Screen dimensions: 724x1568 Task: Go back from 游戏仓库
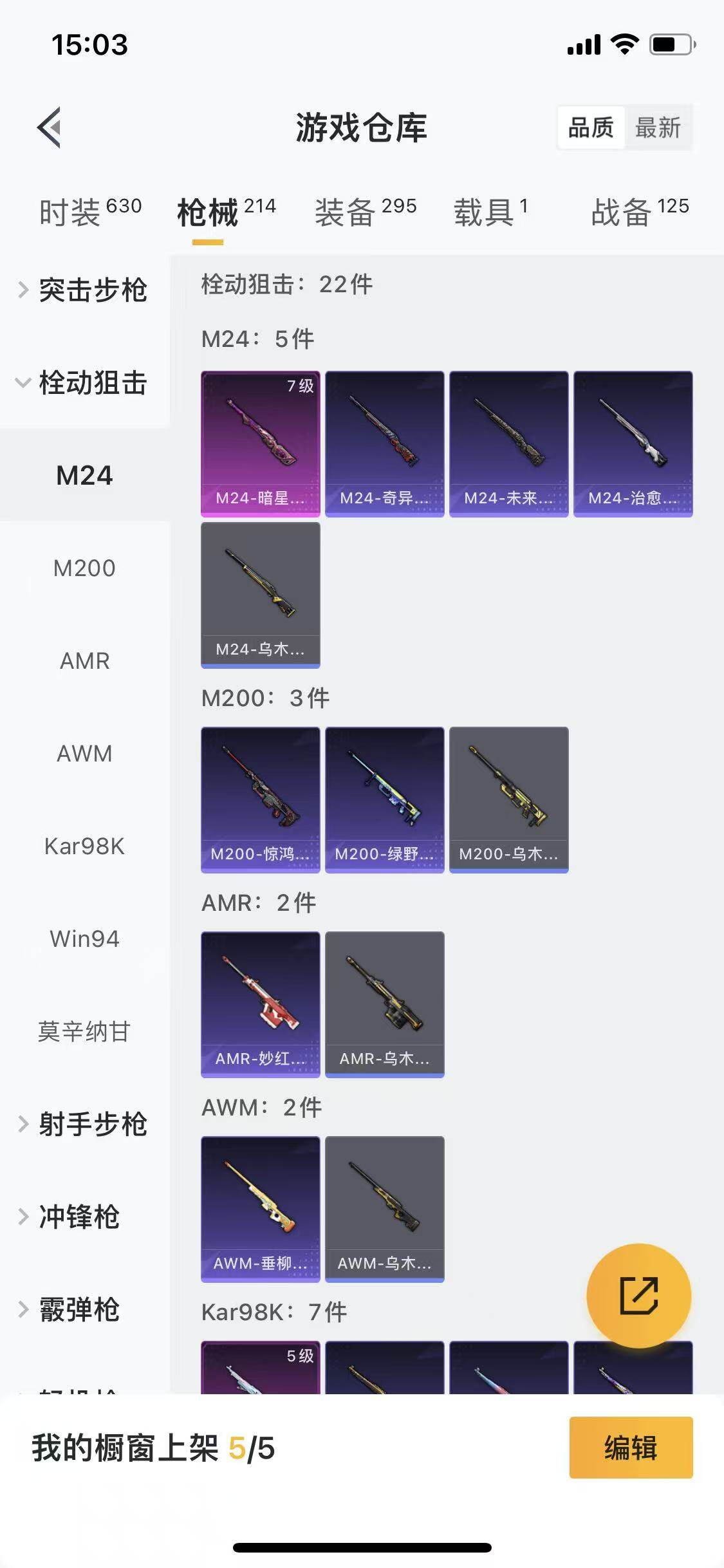(50, 127)
